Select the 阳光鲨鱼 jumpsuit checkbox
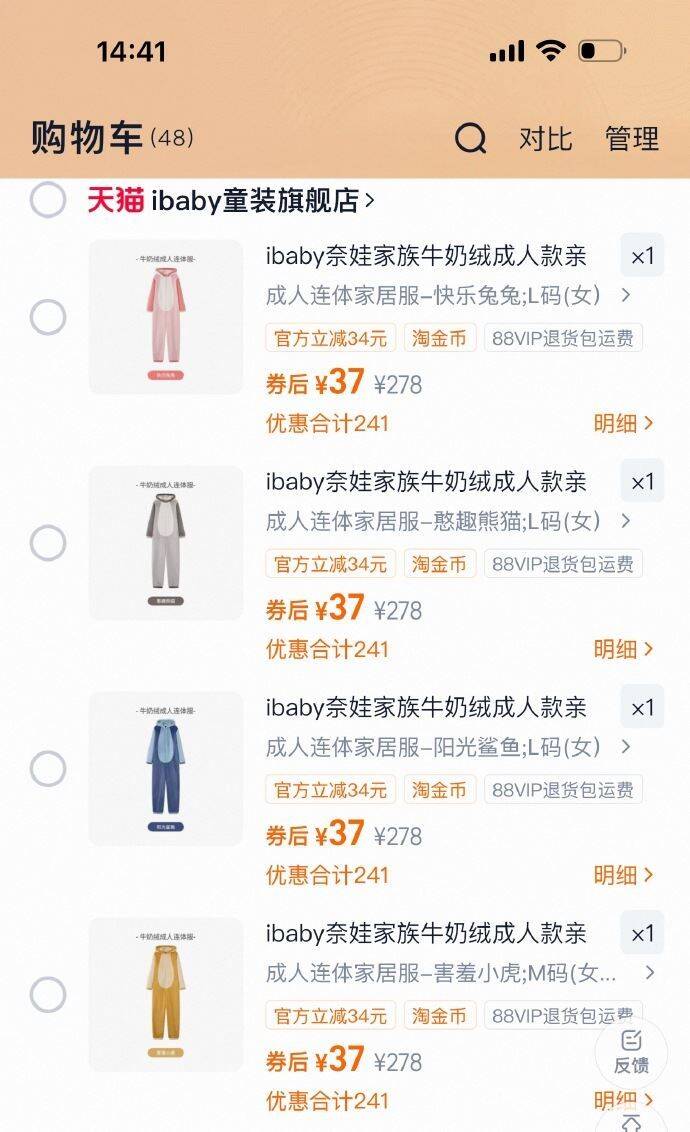This screenshot has height=1132, width=690. [48, 769]
